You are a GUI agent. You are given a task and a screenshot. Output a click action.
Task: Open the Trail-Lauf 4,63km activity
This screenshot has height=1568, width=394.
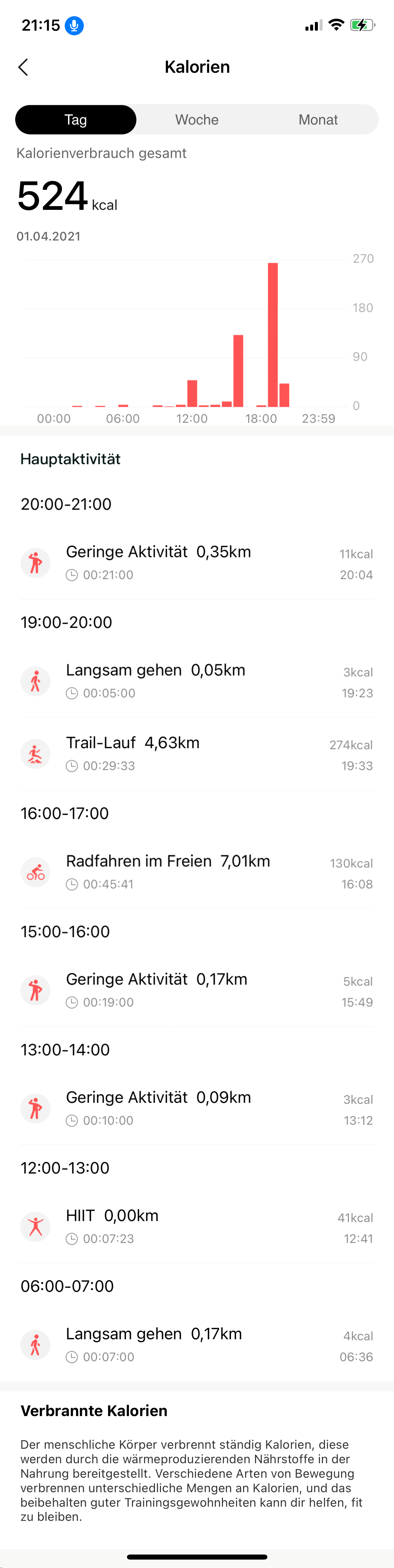(197, 754)
